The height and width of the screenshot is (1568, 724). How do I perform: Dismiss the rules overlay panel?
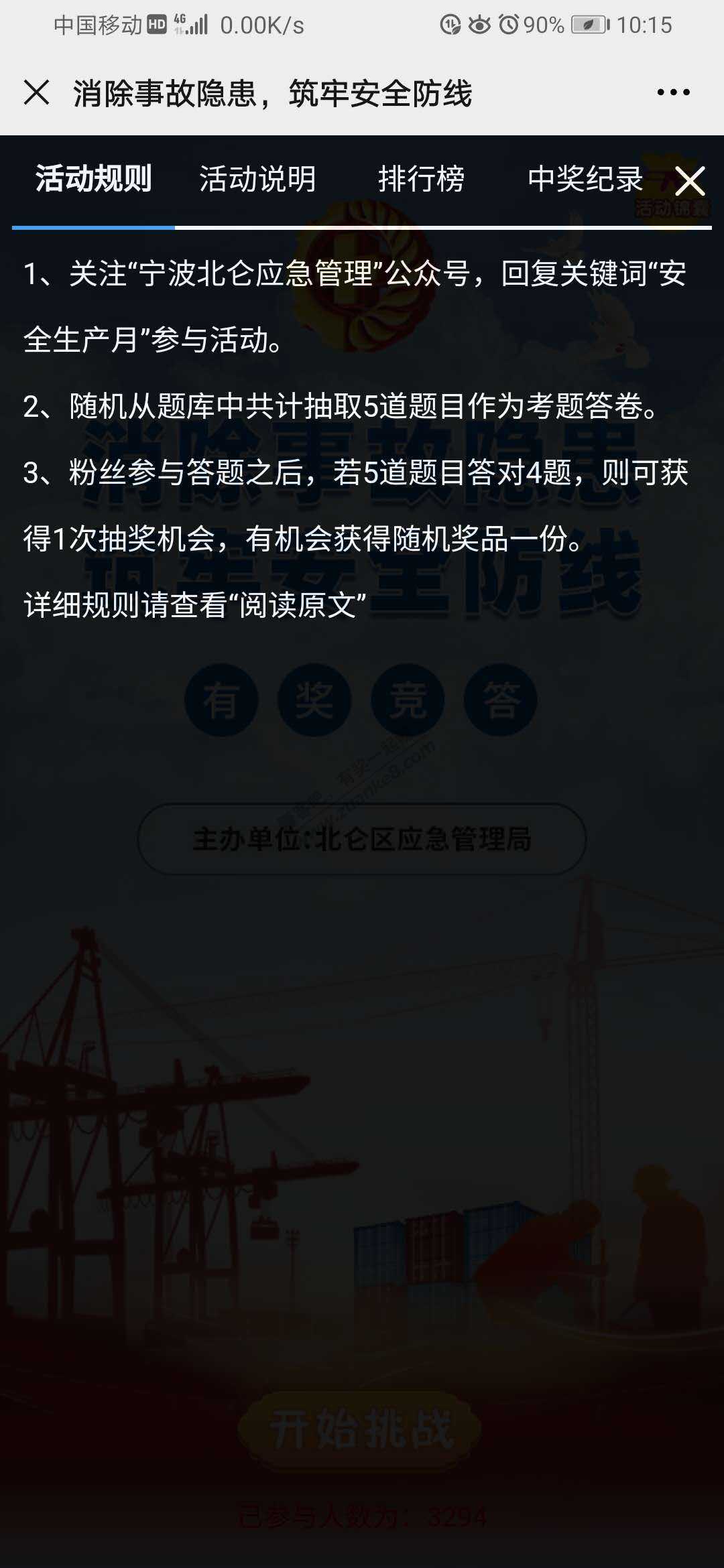pyautogui.click(x=690, y=182)
